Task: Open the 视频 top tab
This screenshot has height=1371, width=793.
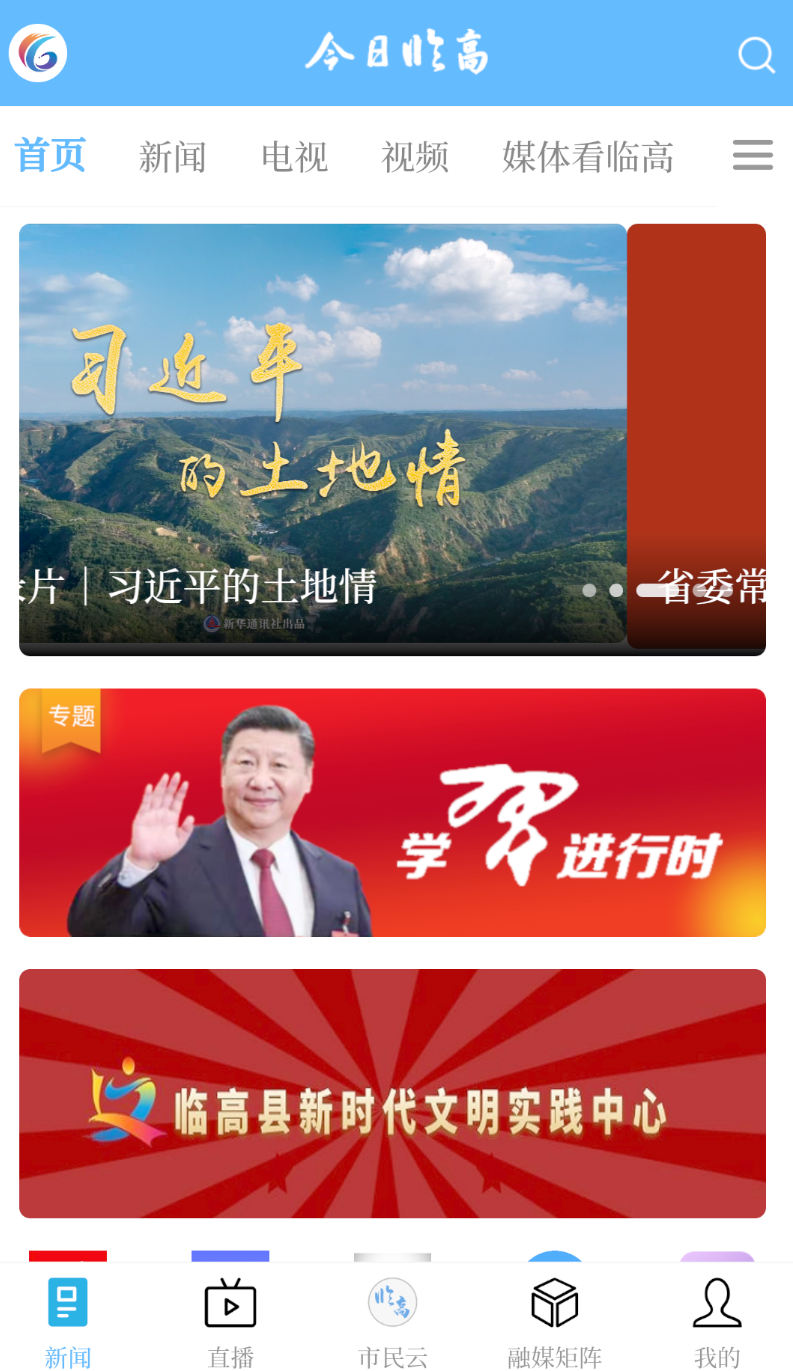Action: (415, 157)
